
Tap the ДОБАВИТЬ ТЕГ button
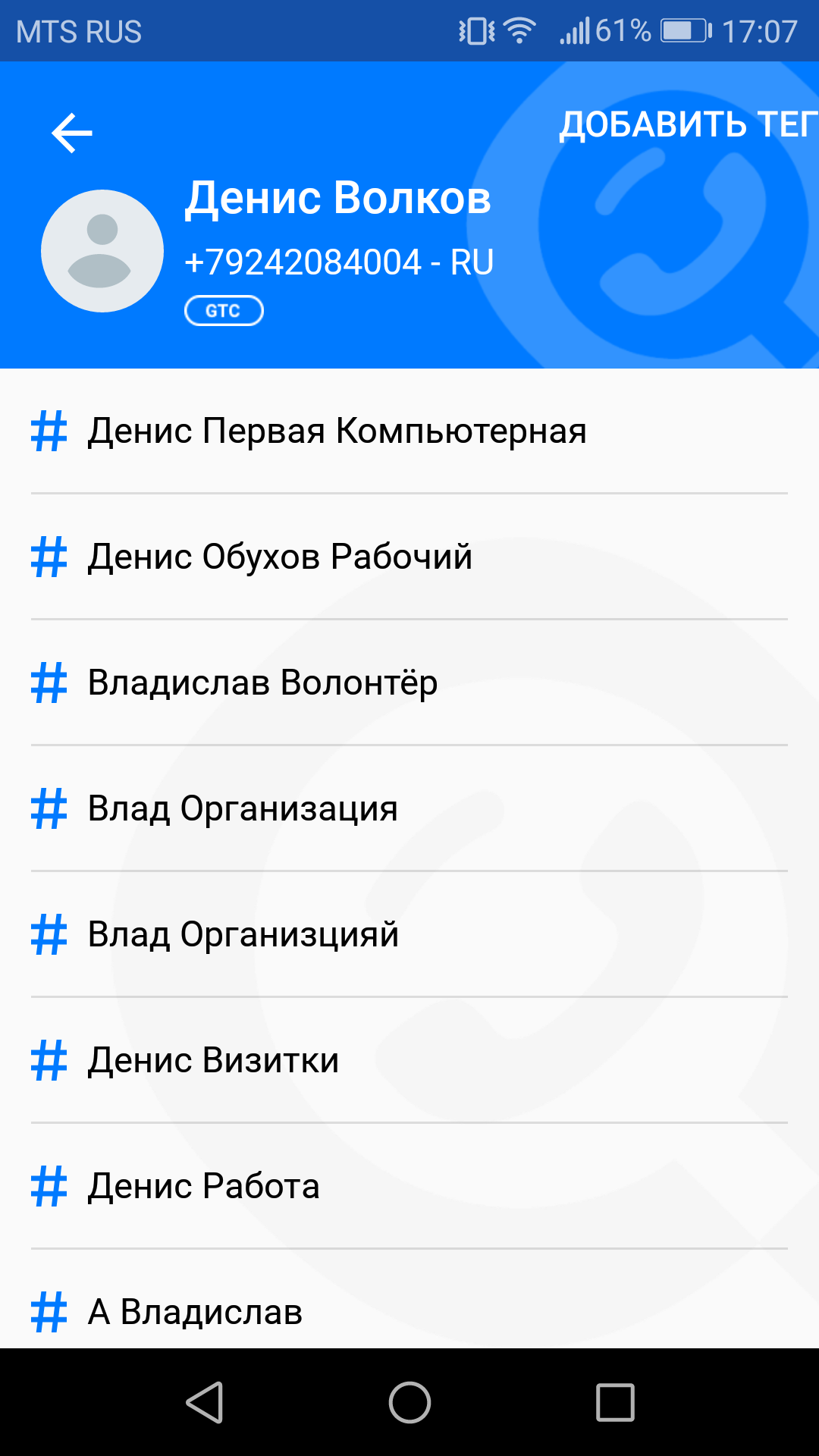coord(687,124)
